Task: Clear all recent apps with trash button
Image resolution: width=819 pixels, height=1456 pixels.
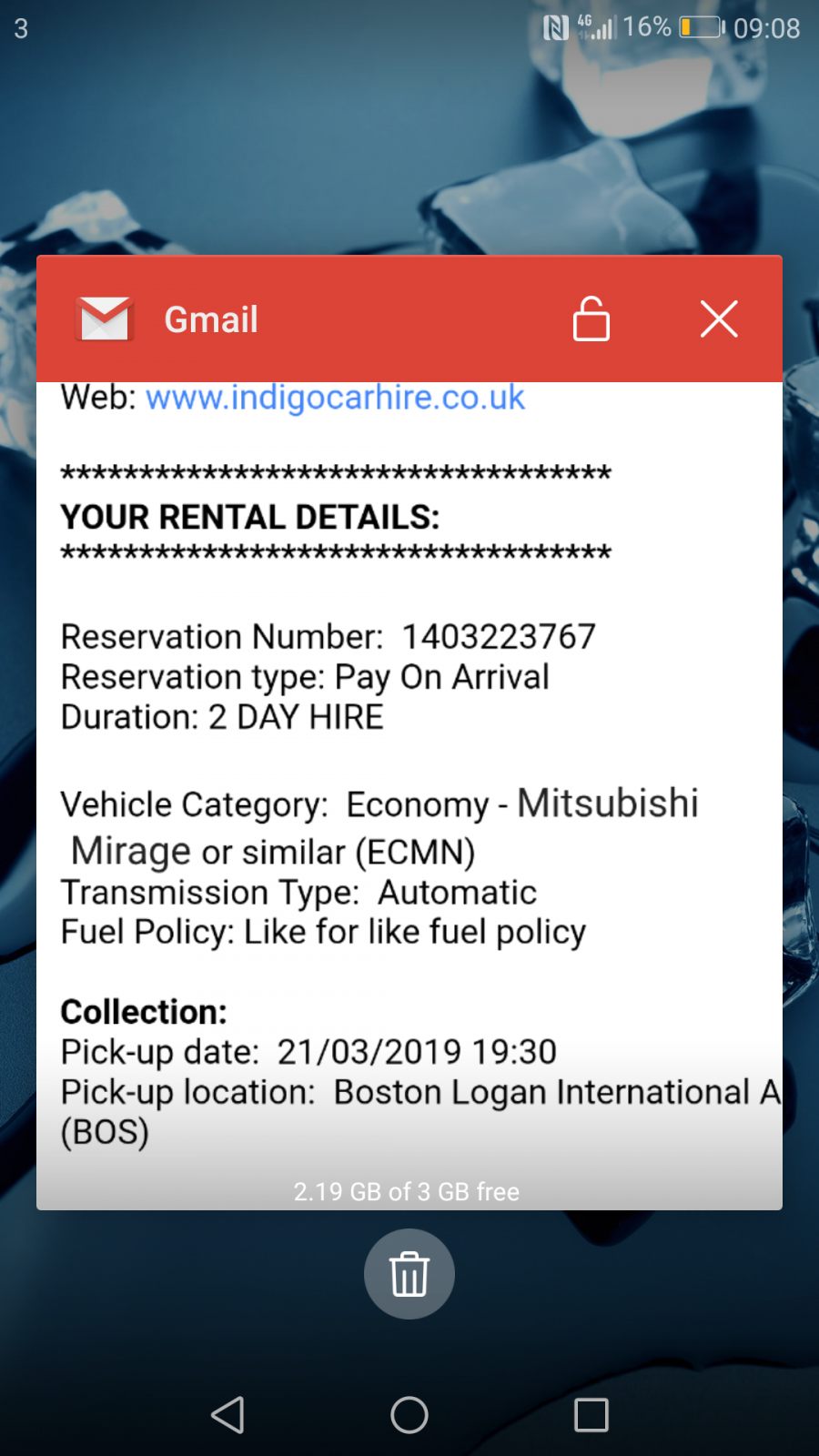Action: point(409,1273)
